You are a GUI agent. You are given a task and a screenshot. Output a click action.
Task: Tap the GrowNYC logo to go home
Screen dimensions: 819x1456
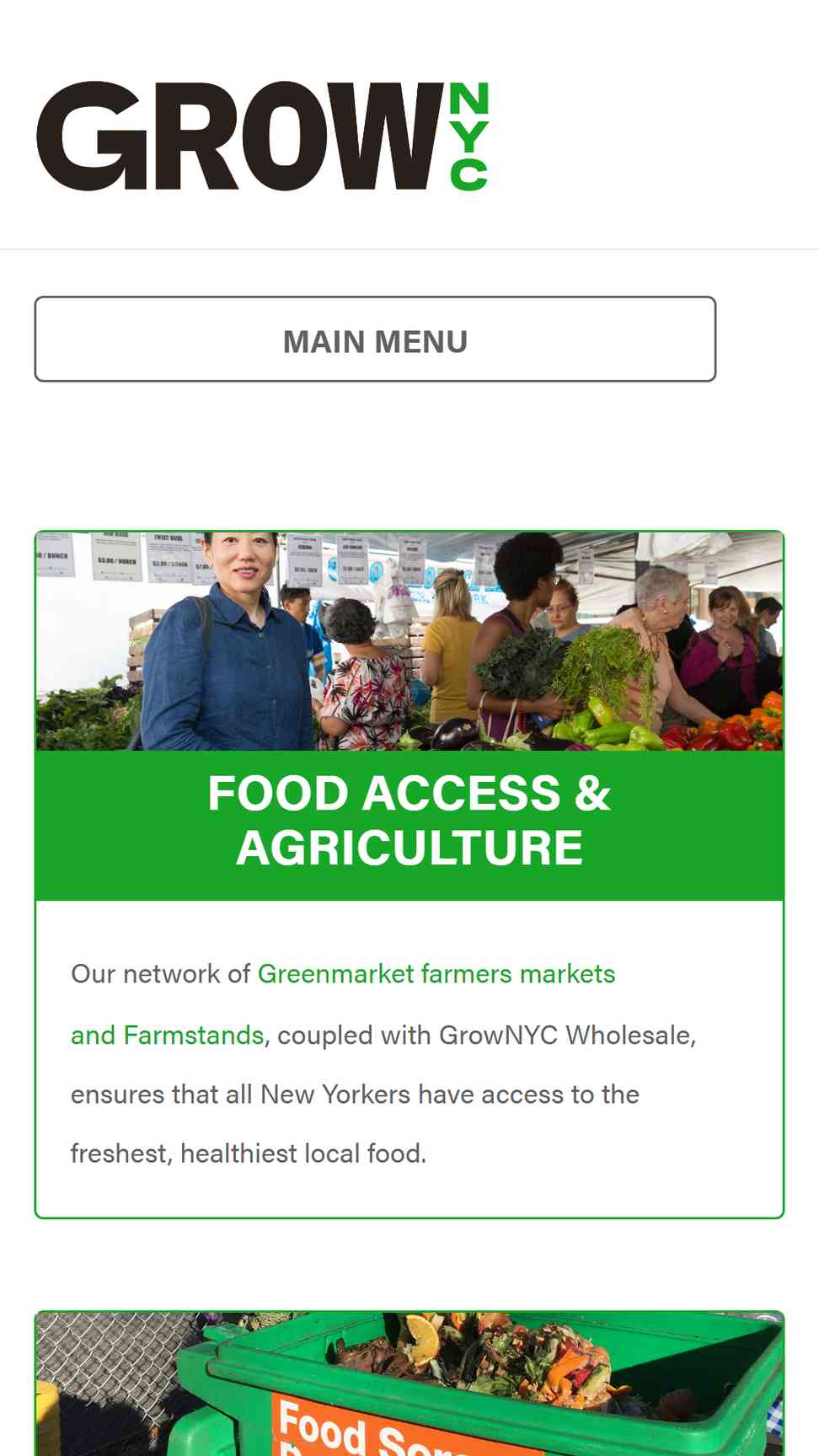pyautogui.click(x=262, y=136)
